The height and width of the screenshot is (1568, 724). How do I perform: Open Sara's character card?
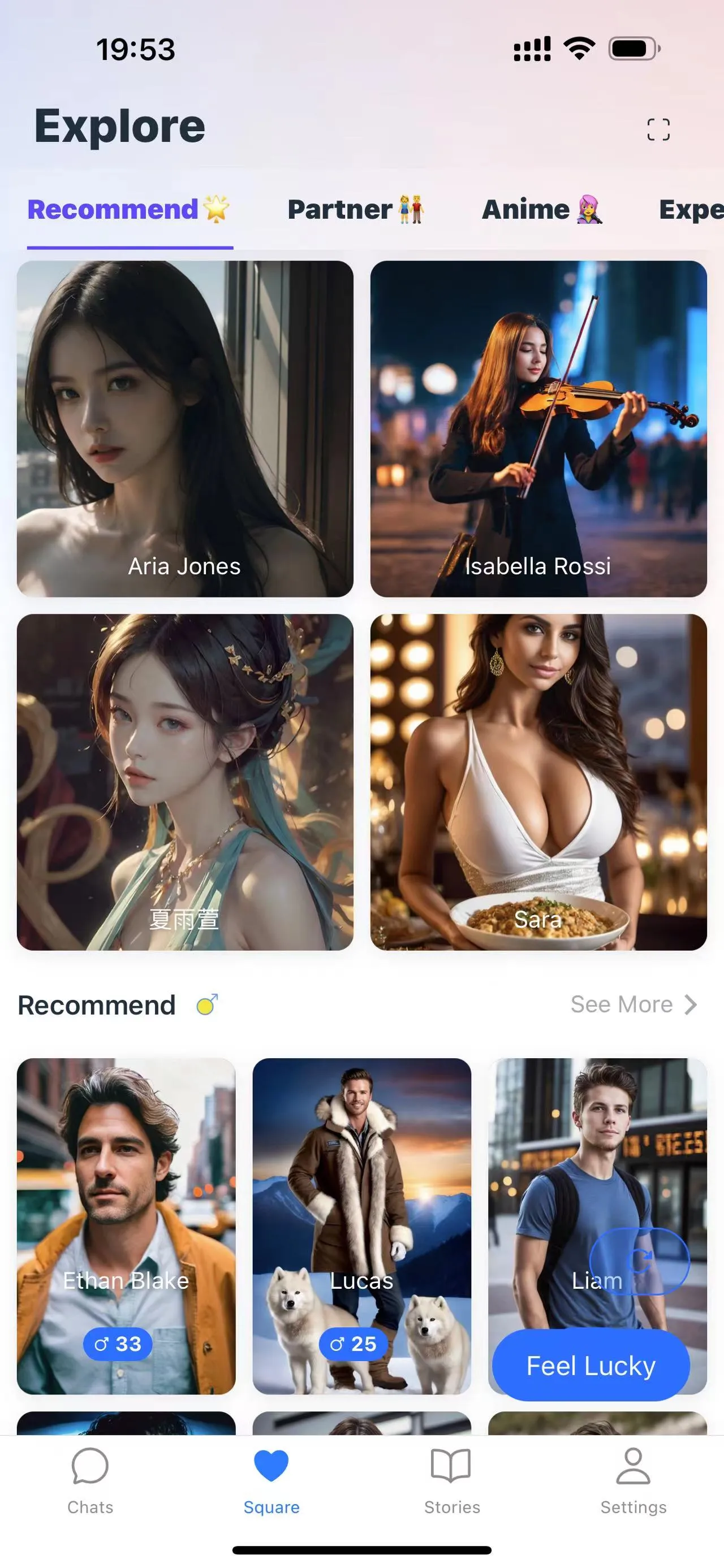[538, 782]
